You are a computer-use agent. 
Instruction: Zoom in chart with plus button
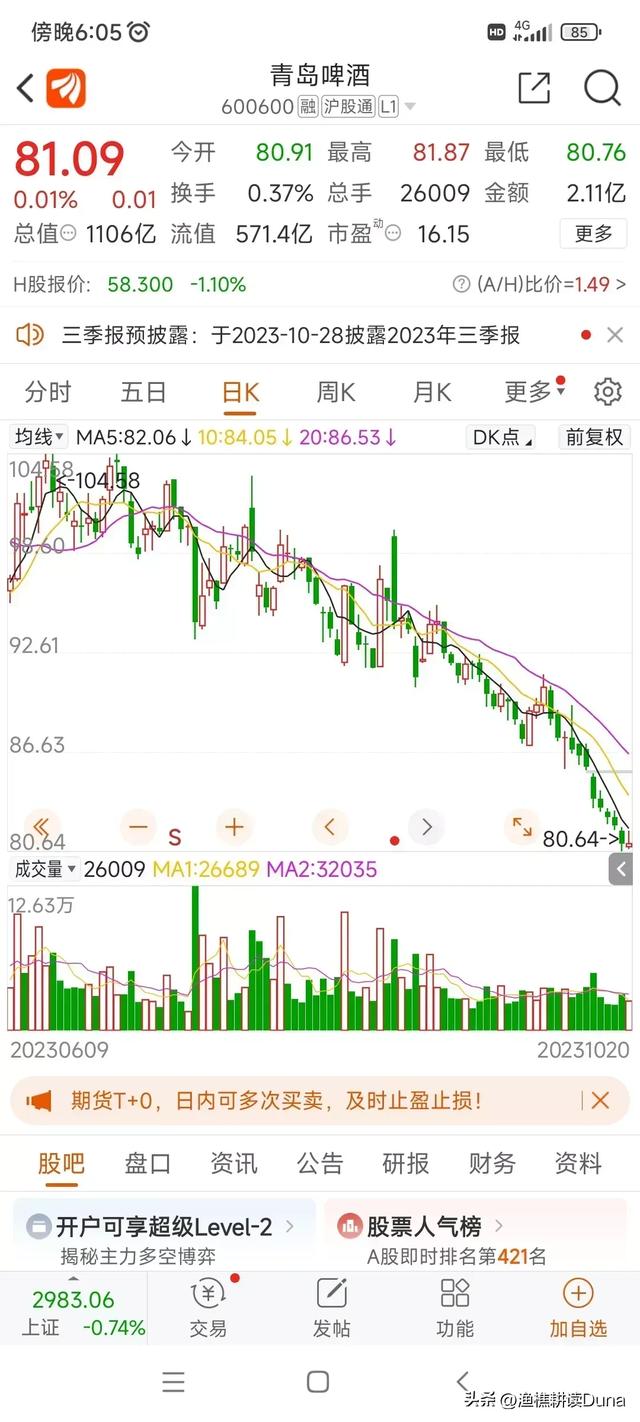tap(234, 827)
